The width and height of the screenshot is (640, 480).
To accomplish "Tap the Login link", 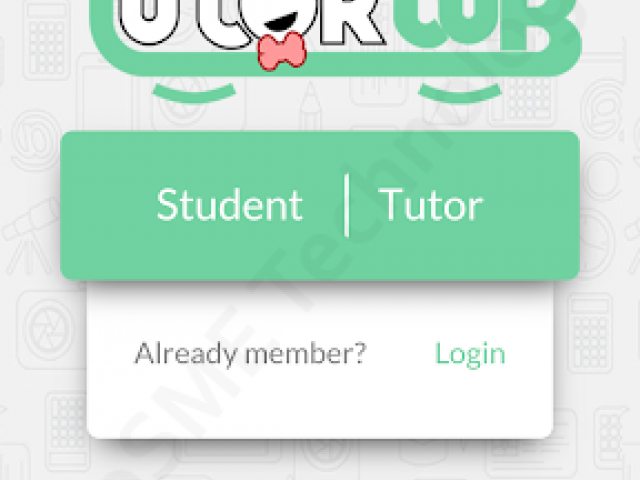I will pos(470,353).
